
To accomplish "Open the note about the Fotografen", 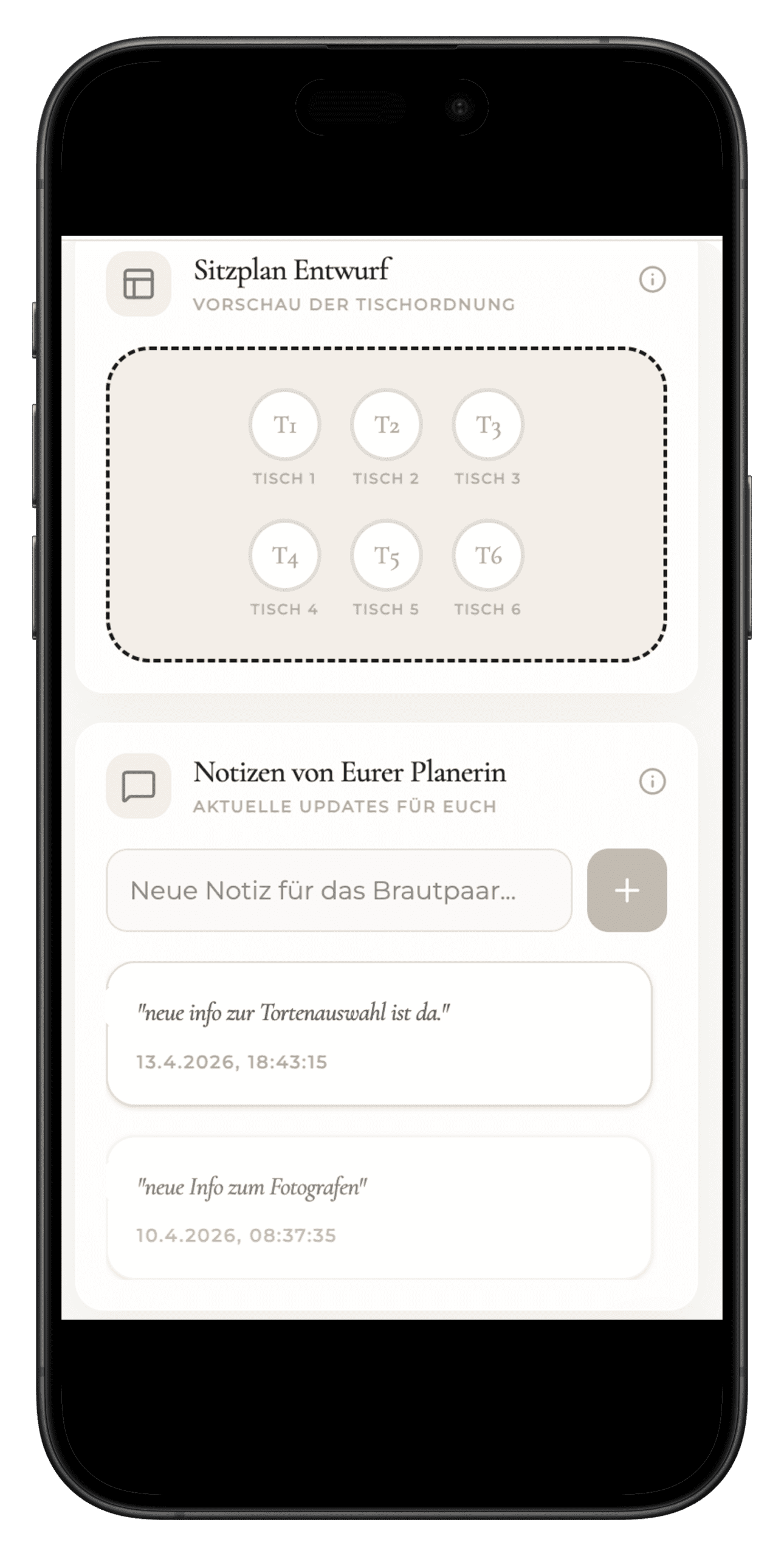I will coord(379,1208).
